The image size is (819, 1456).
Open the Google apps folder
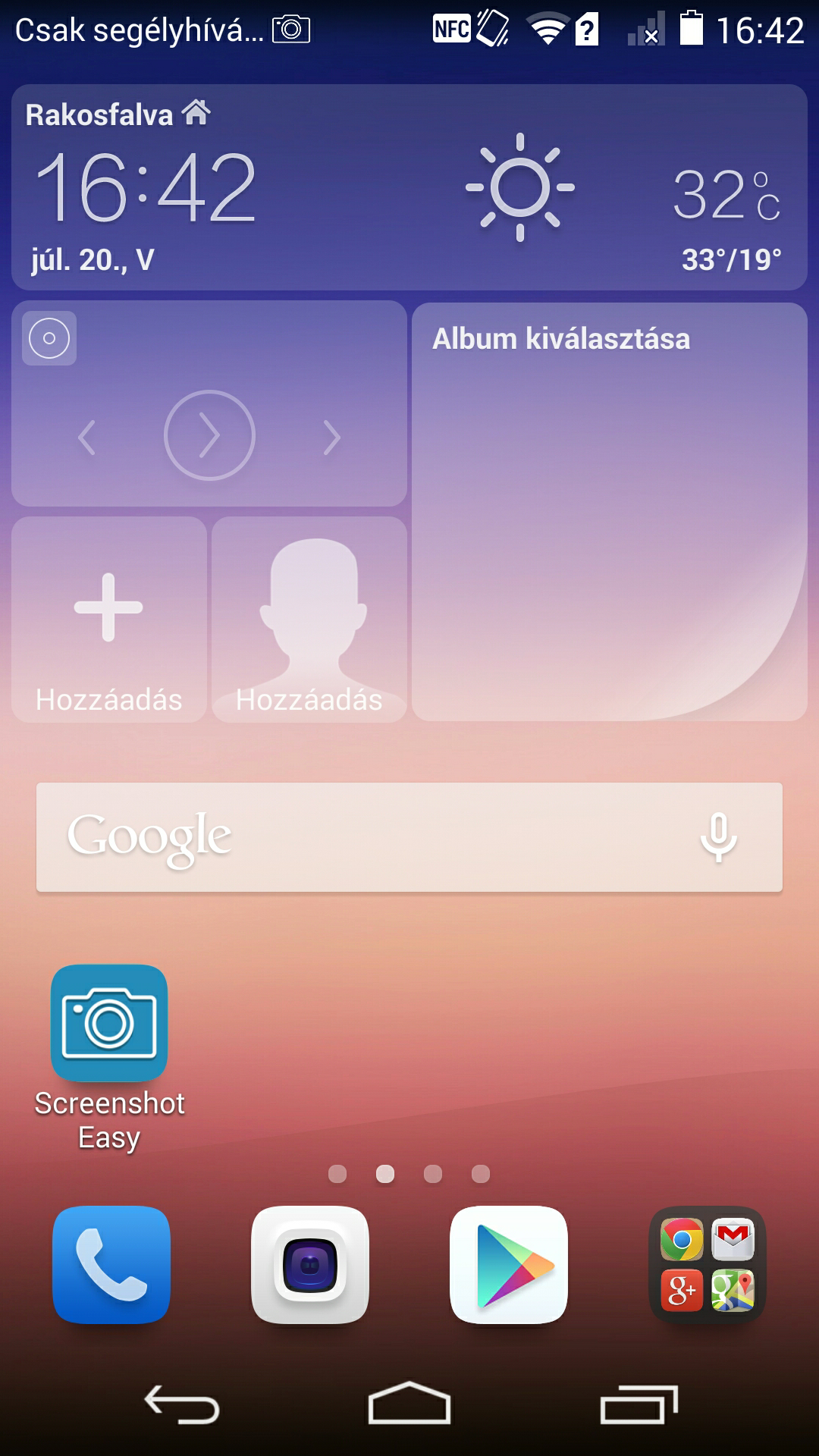[708, 1264]
